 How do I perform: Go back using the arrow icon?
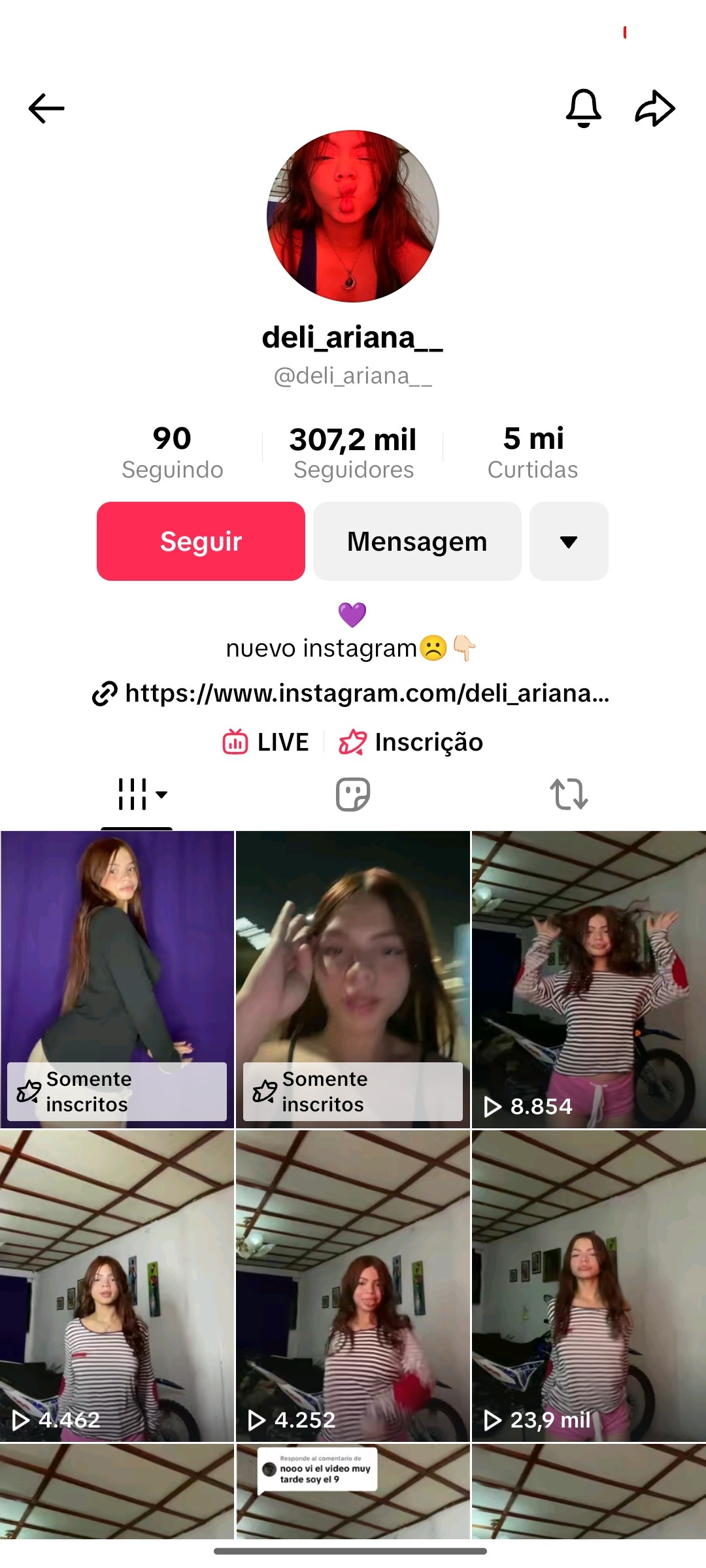[x=46, y=108]
